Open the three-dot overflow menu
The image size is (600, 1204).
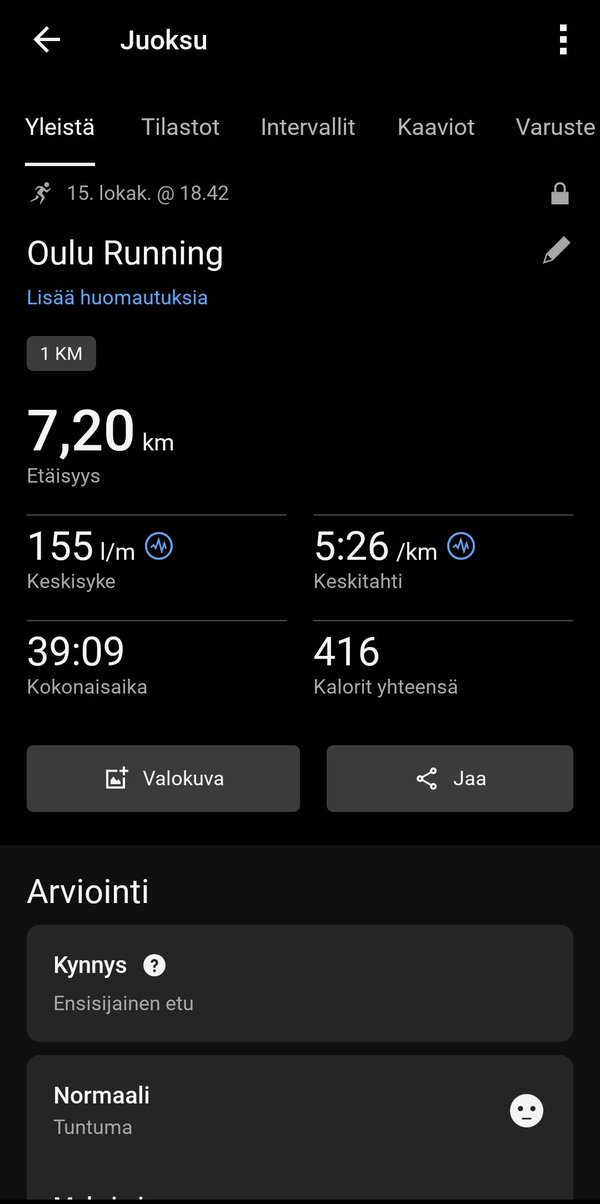(563, 40)
